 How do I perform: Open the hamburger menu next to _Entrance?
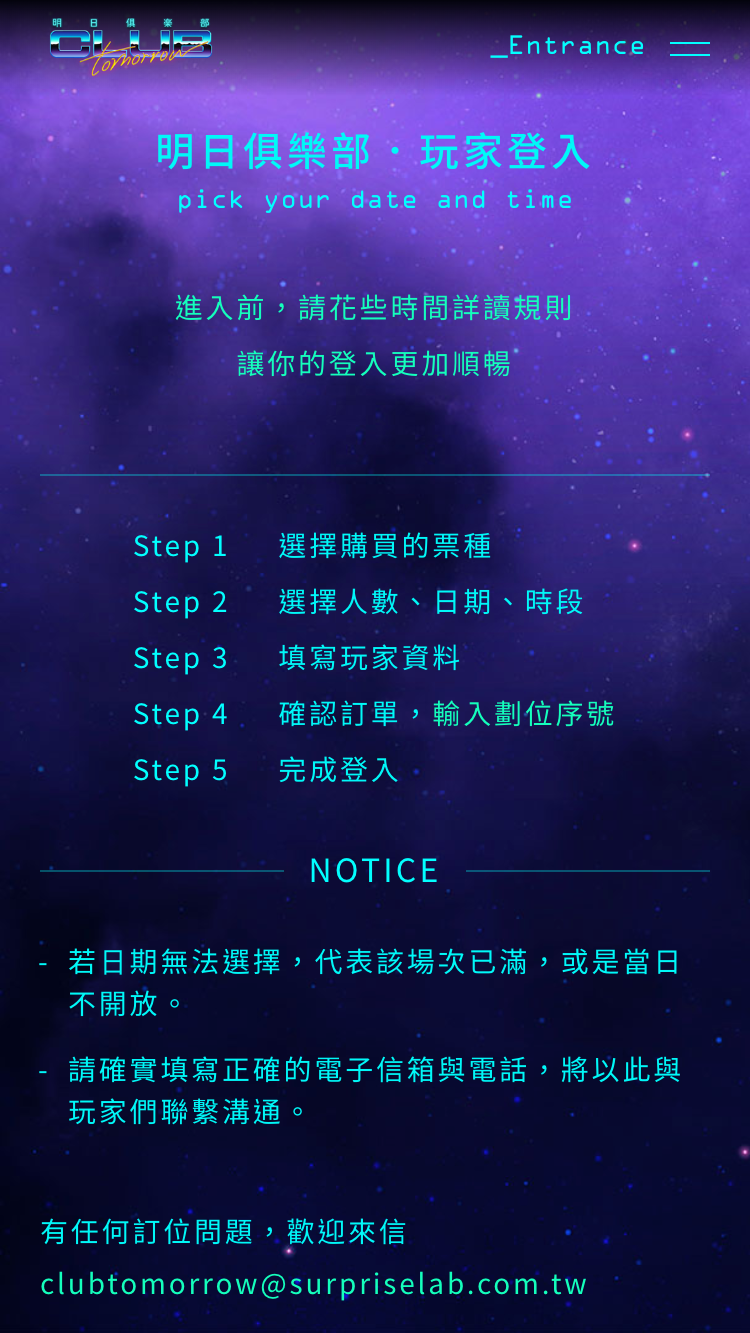tap(689, 48)
